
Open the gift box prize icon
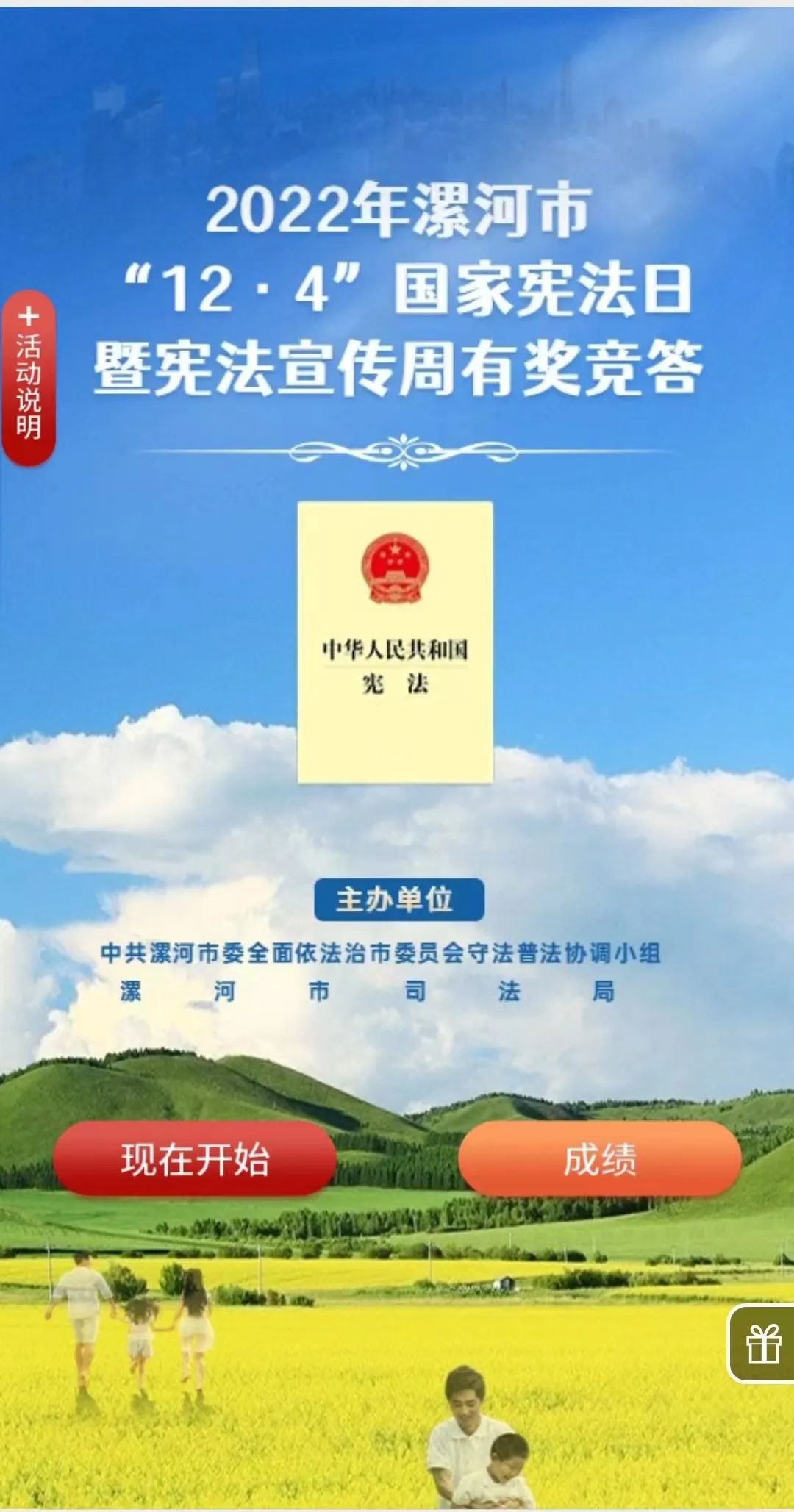pos(762,1344)
